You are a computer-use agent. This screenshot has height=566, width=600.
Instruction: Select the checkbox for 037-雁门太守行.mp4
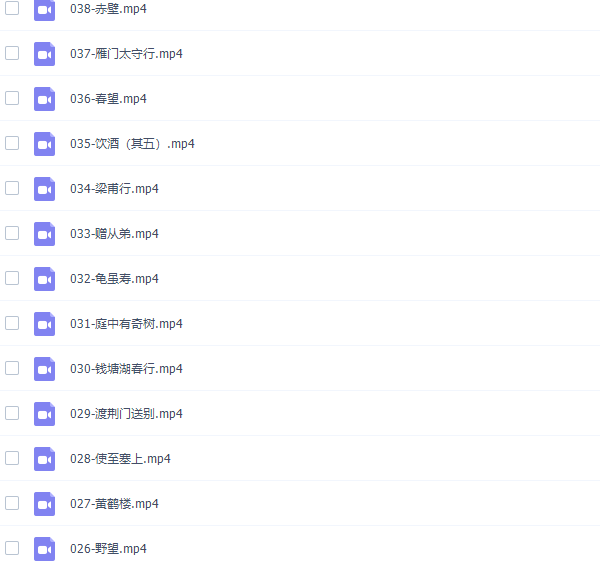12,53
